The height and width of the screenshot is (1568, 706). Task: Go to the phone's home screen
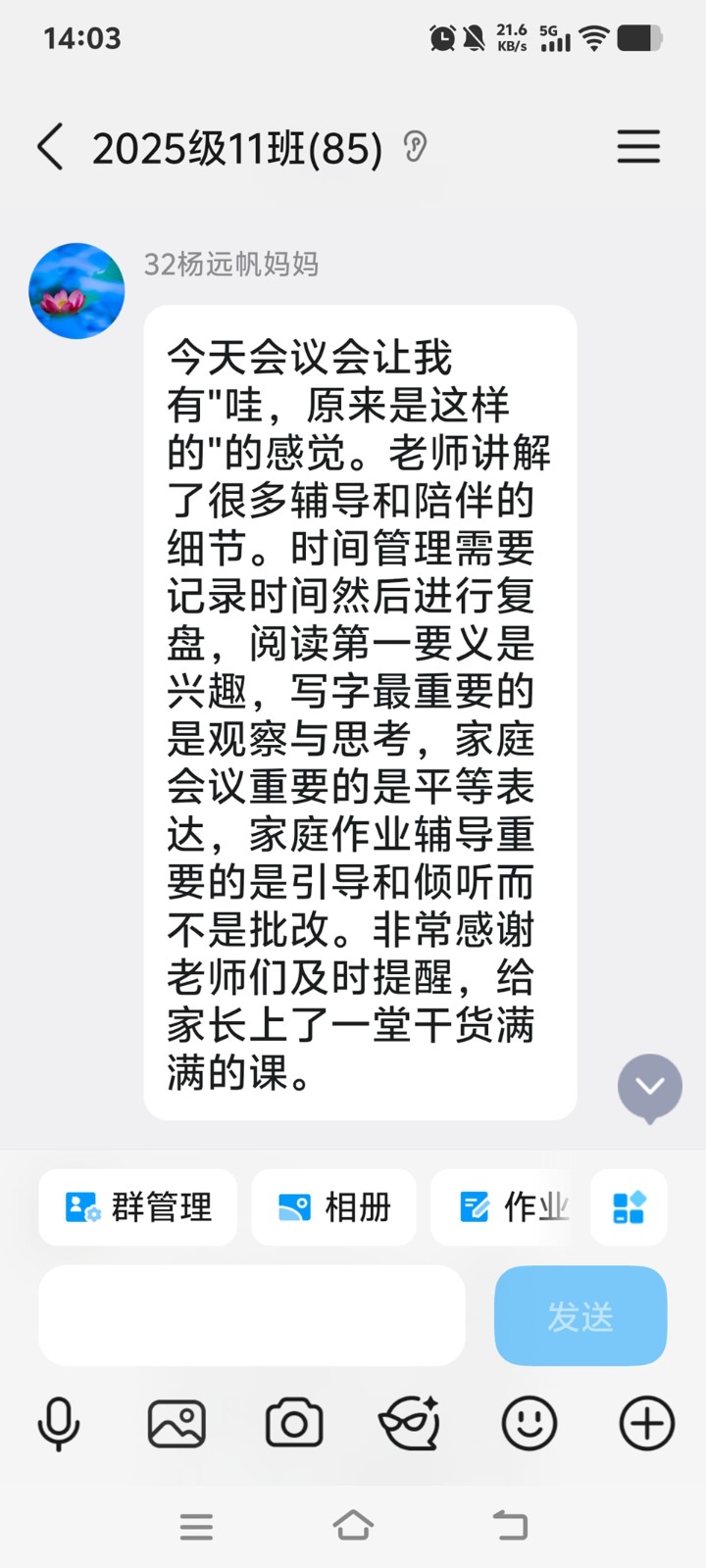(353, 1526)
